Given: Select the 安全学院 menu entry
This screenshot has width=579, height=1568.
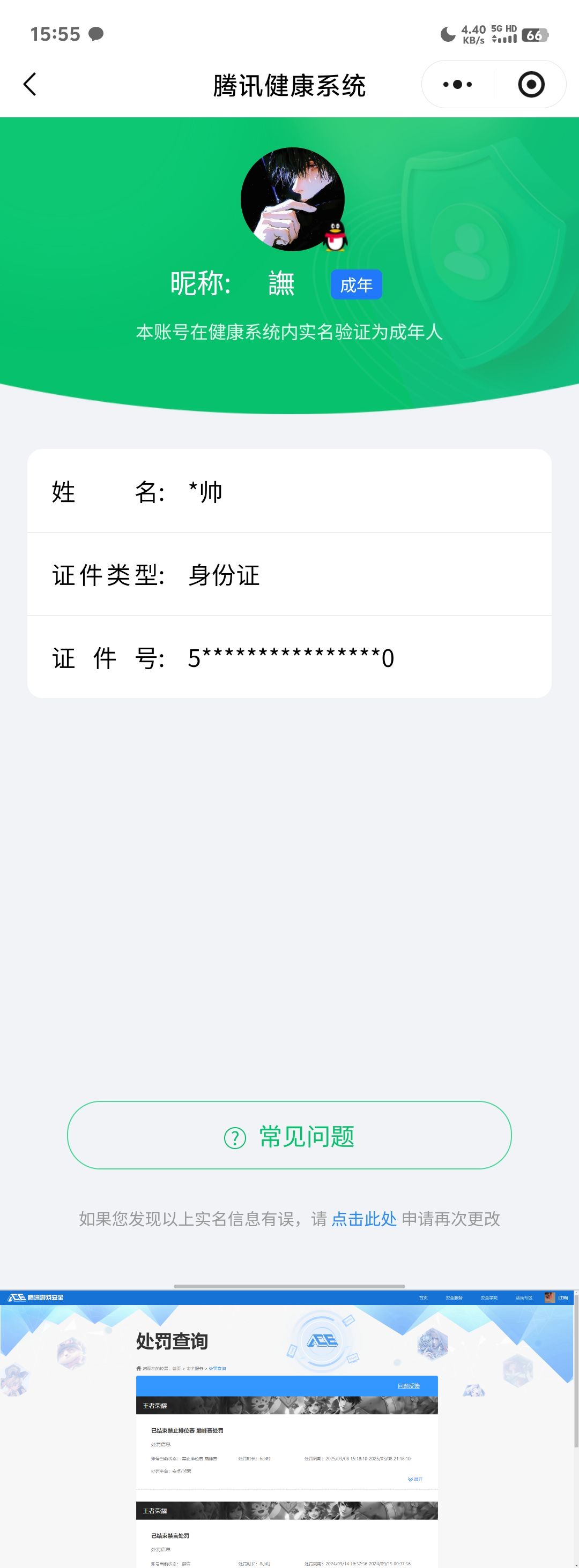Looking at the screenshot, I should point(489,1298).
